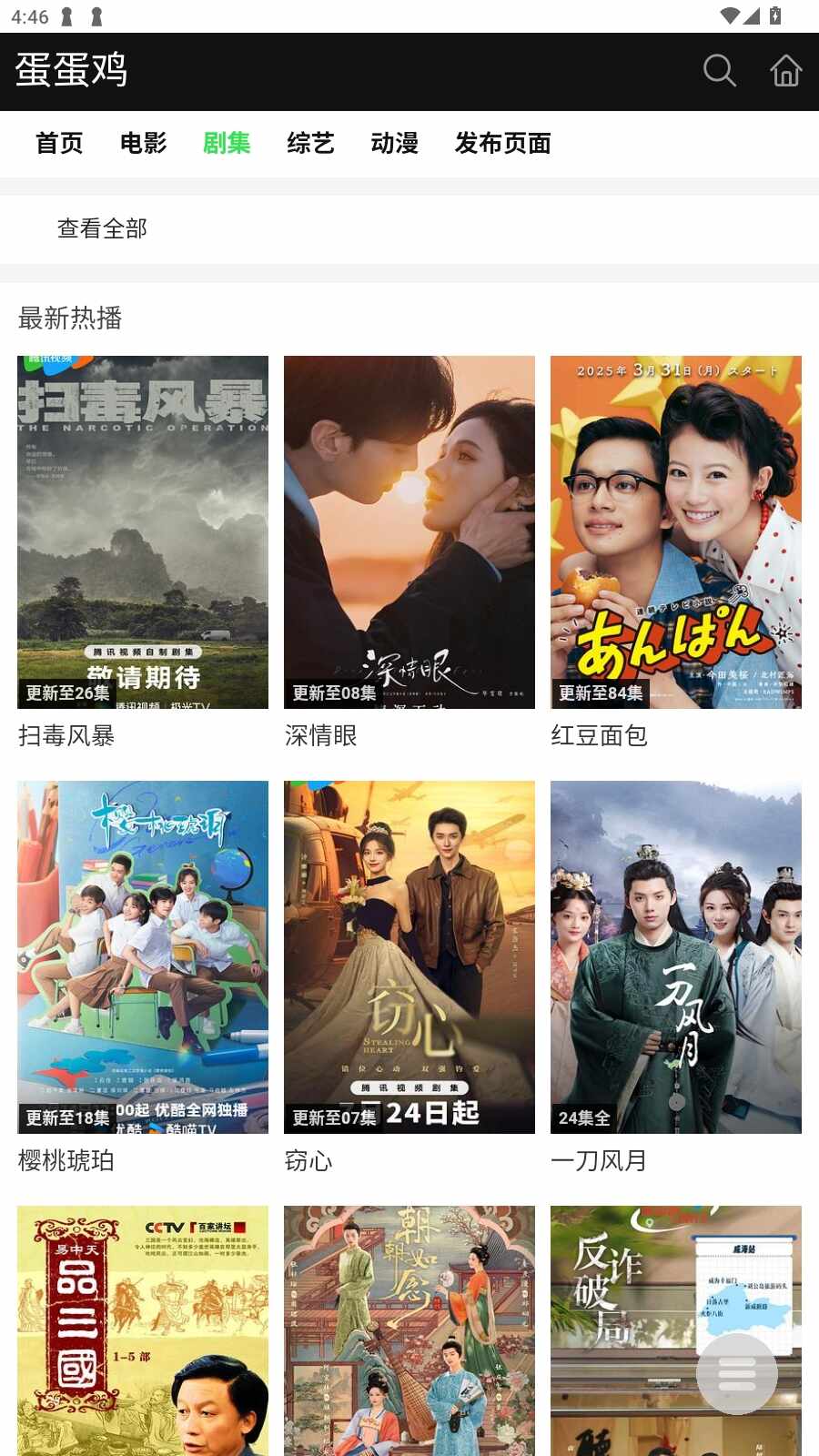Open the drama 扫毒风暴
The image size is (819, 1456).
(x=143, y=532)
